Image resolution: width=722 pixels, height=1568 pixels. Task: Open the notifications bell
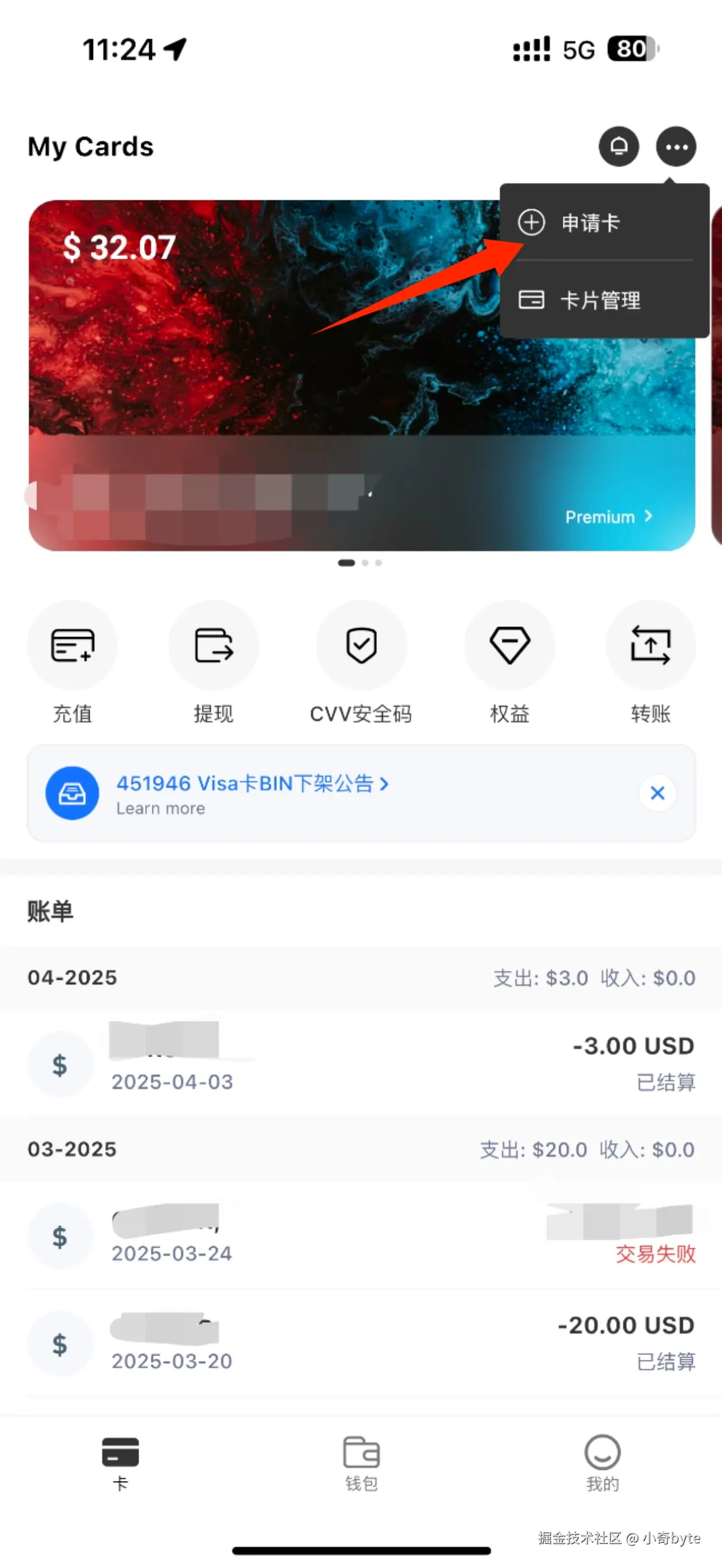pyautogui.click(x=619, y=147)
